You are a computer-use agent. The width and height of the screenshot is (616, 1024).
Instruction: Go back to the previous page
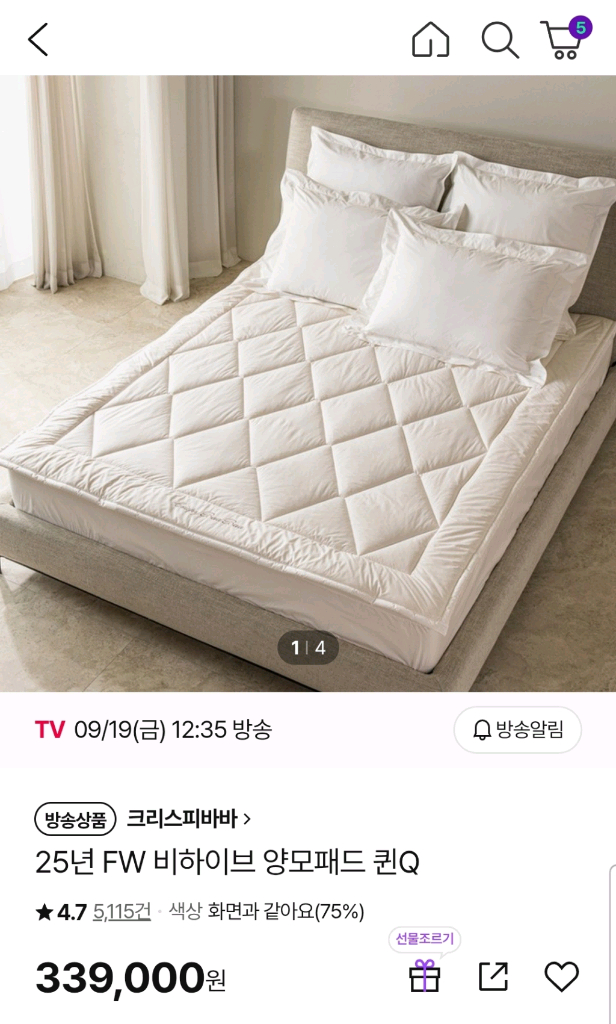click(x=38, y=40)
